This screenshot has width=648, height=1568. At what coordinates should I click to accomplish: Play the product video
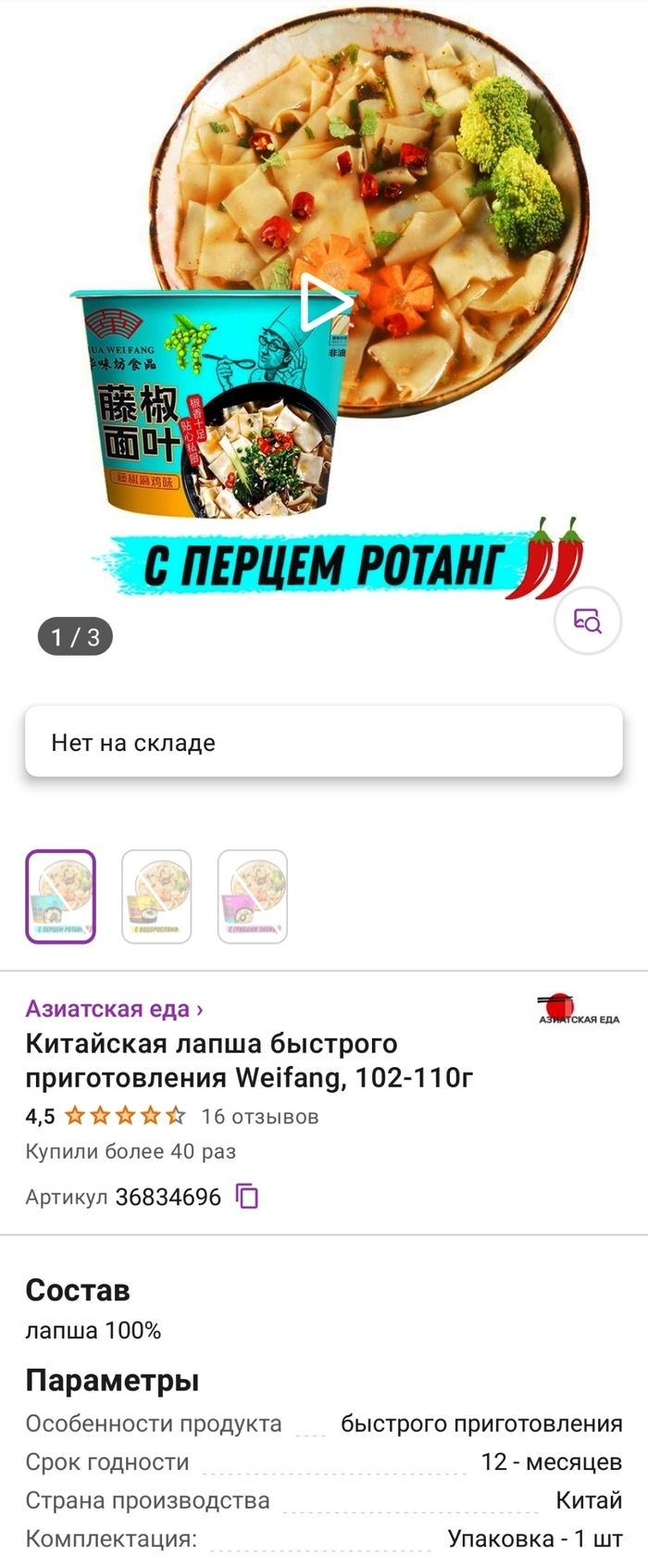coord(325,302)
